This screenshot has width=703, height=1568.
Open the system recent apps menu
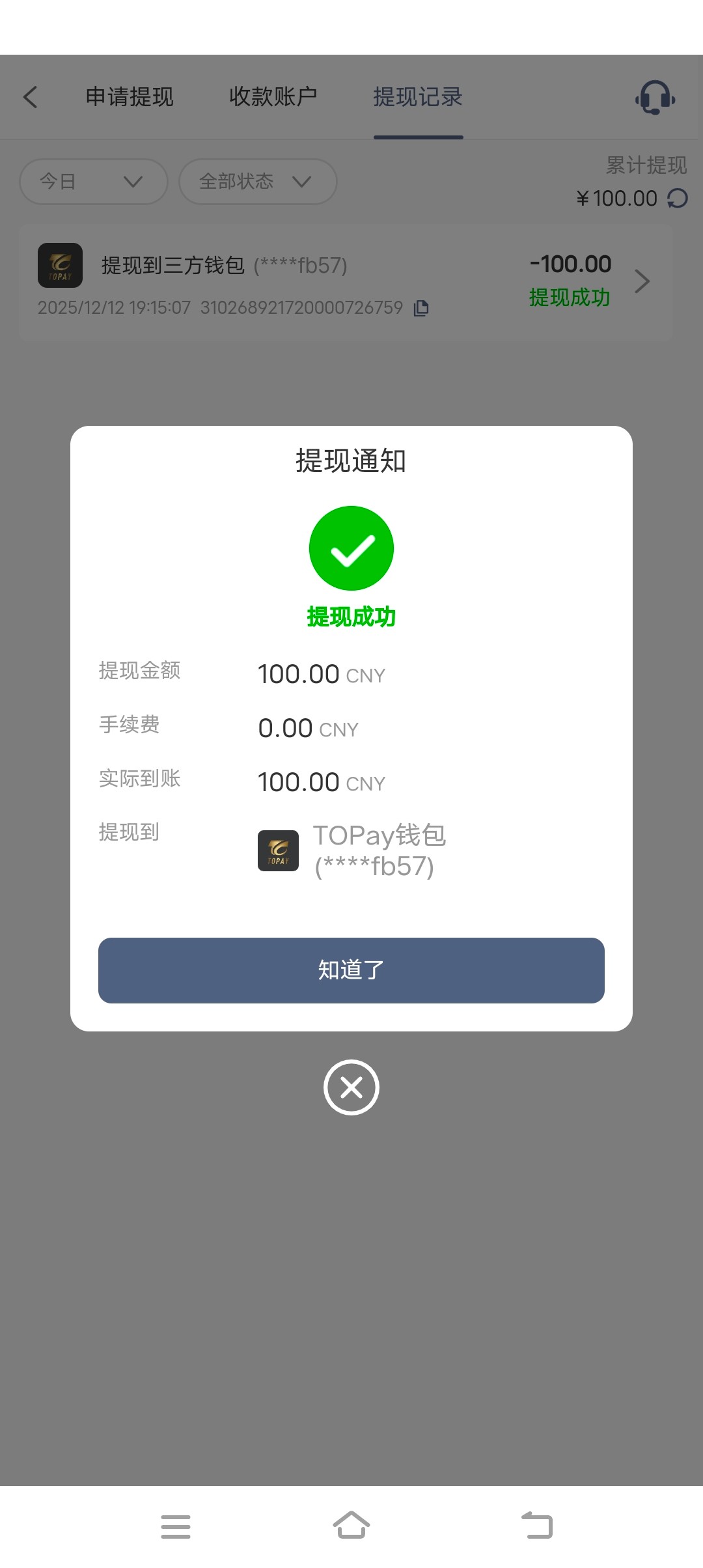tap(176, 1526)
